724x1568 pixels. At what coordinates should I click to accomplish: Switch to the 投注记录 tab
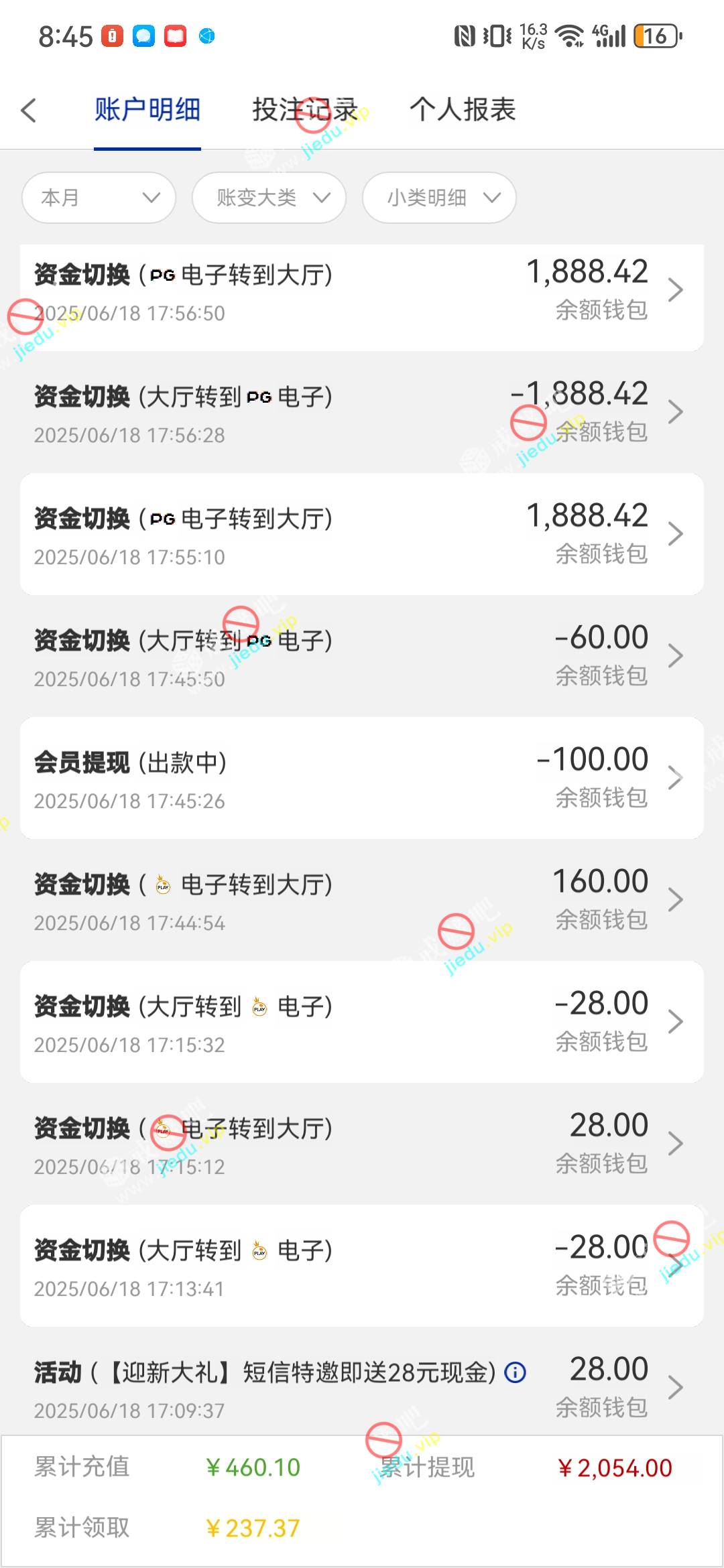[x=305, y=111]
